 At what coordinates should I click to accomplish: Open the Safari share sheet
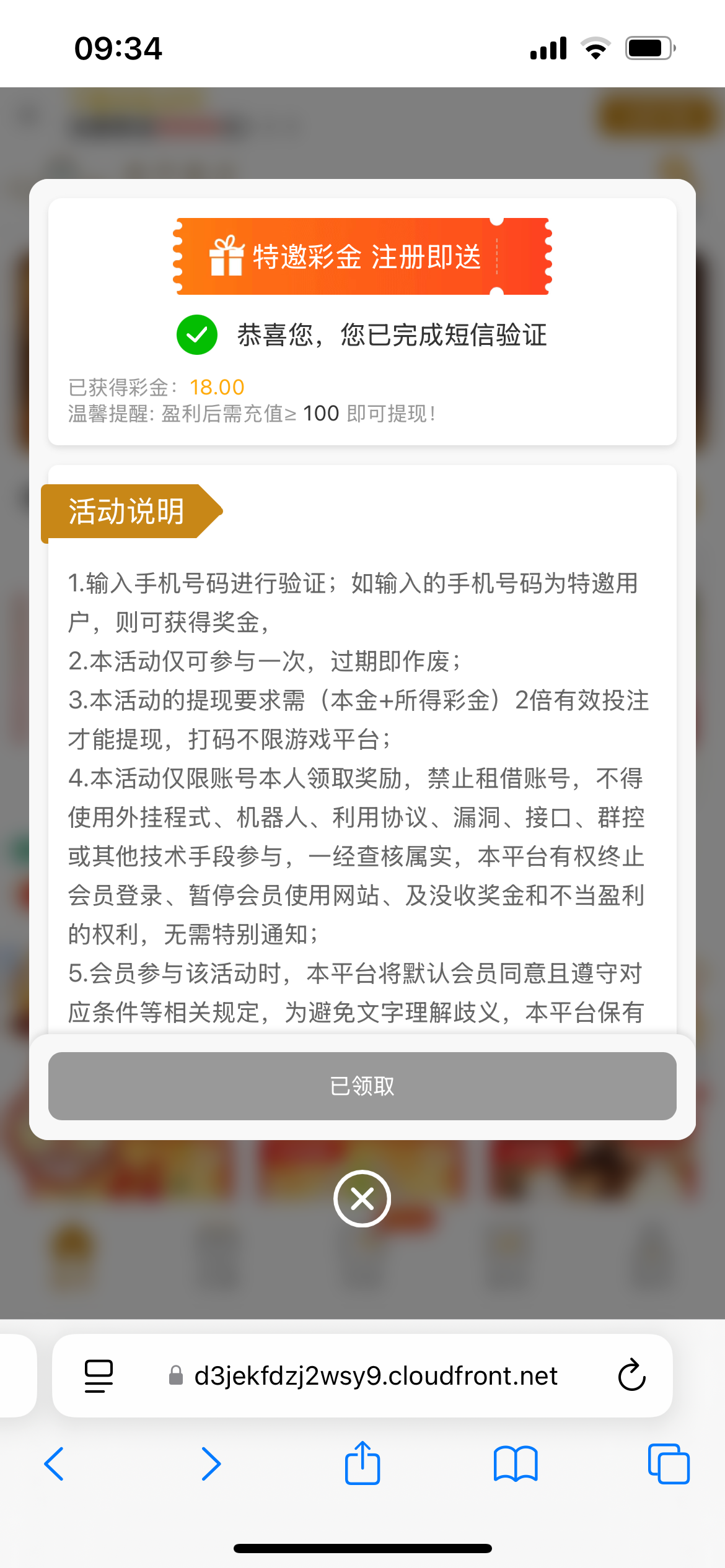[362, 1463]
